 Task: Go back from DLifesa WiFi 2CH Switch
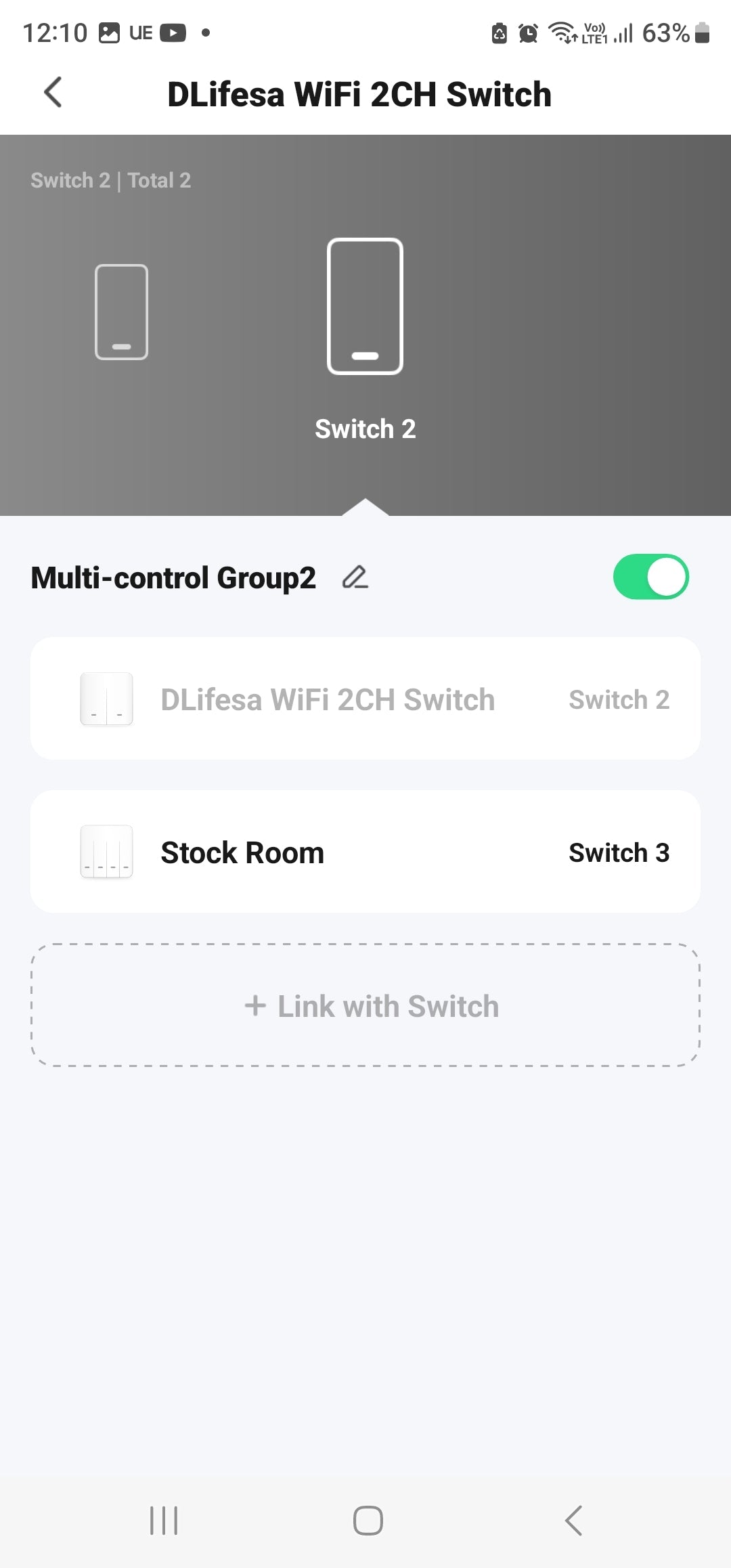(x=53, y=93)
